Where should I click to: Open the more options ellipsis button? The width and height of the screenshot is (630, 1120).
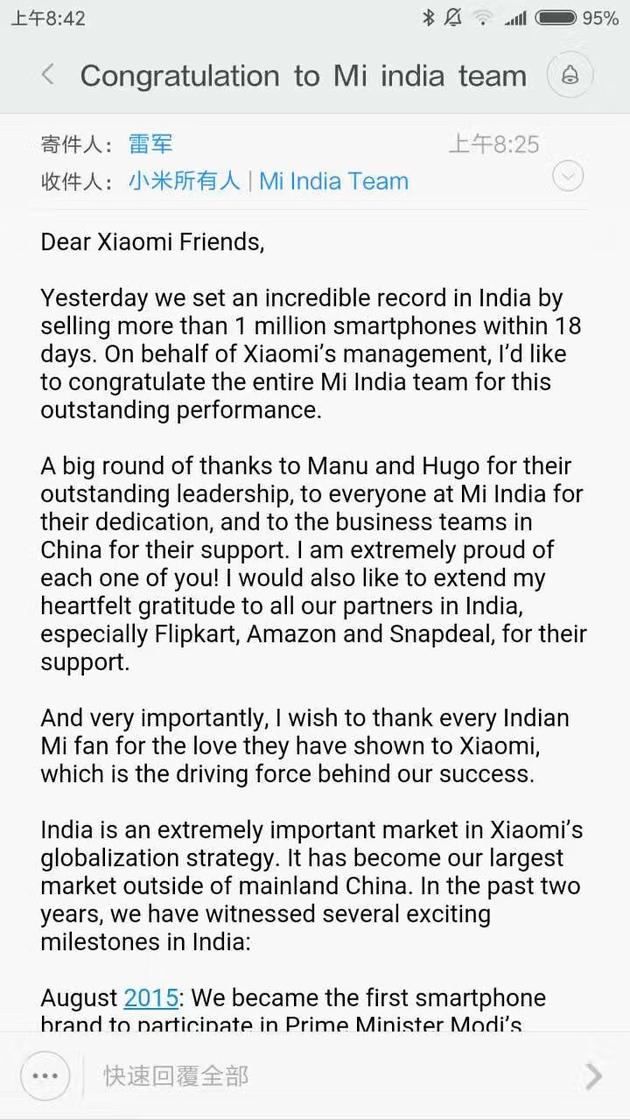click(x=46, y=1076)
